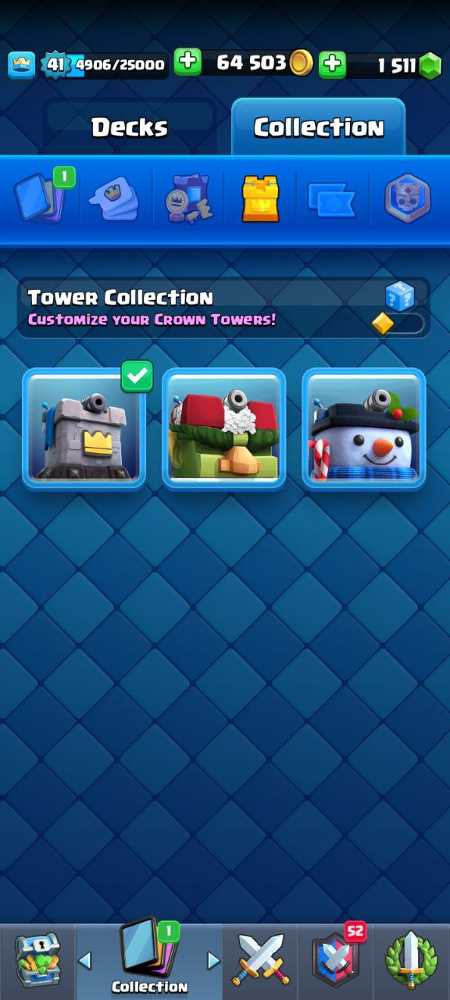Select the default gray crown tower skin

[84, 428]
